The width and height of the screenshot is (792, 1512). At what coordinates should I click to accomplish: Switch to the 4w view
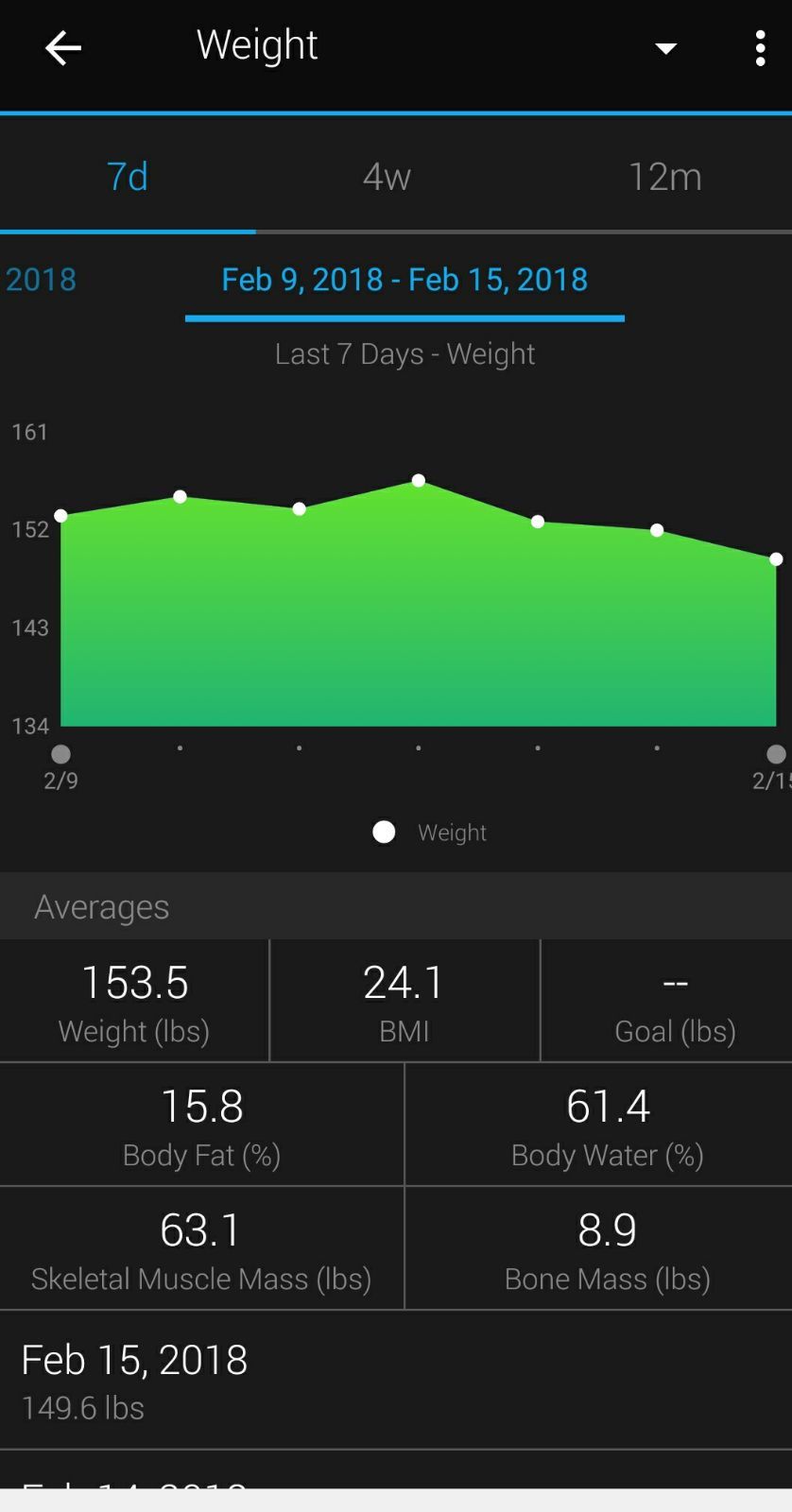coord(387,177)
